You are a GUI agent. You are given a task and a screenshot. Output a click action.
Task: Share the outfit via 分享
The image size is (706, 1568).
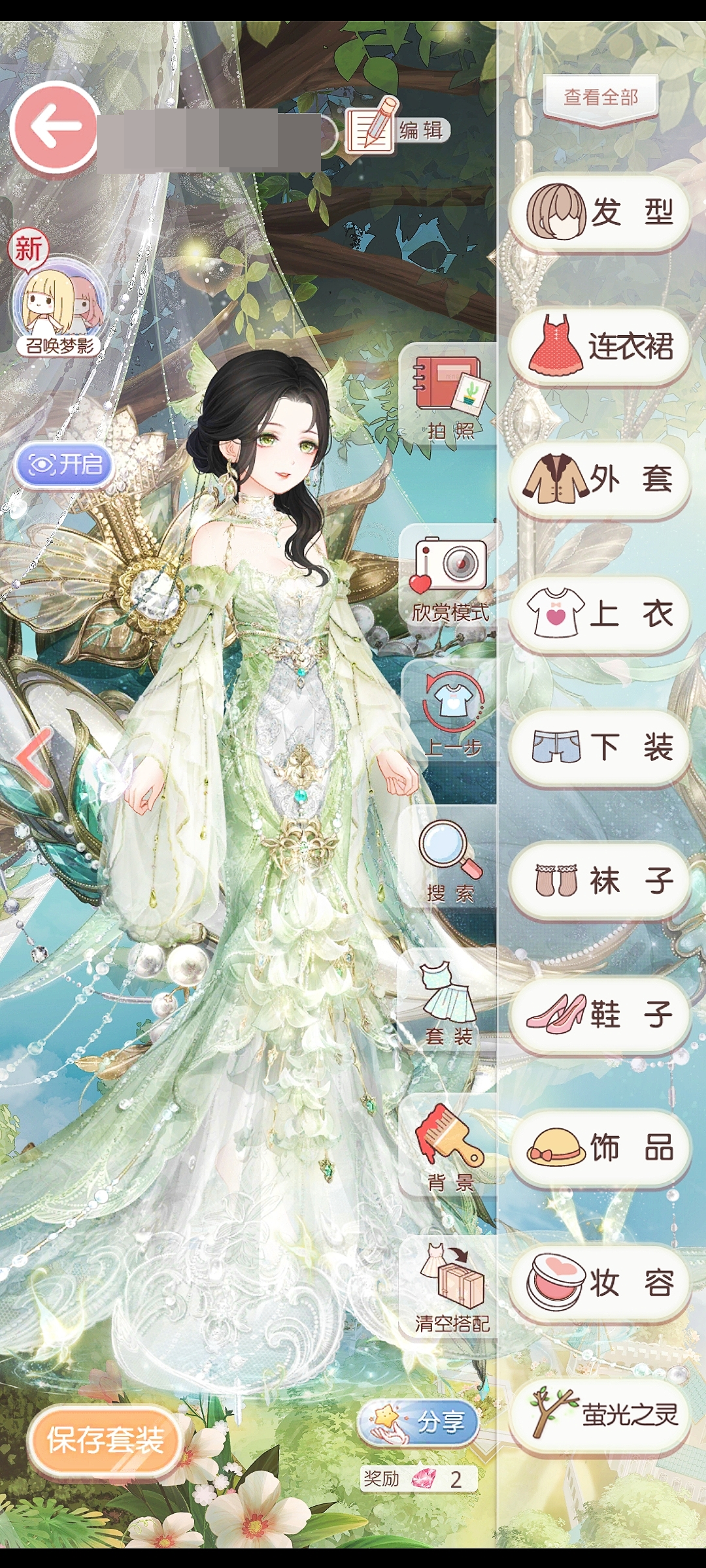point(419,1422)
